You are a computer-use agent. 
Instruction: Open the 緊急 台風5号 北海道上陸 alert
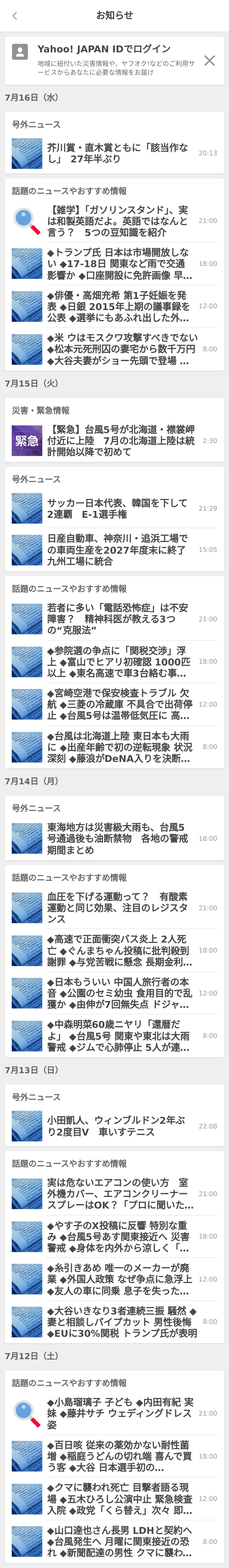[114, 441]
